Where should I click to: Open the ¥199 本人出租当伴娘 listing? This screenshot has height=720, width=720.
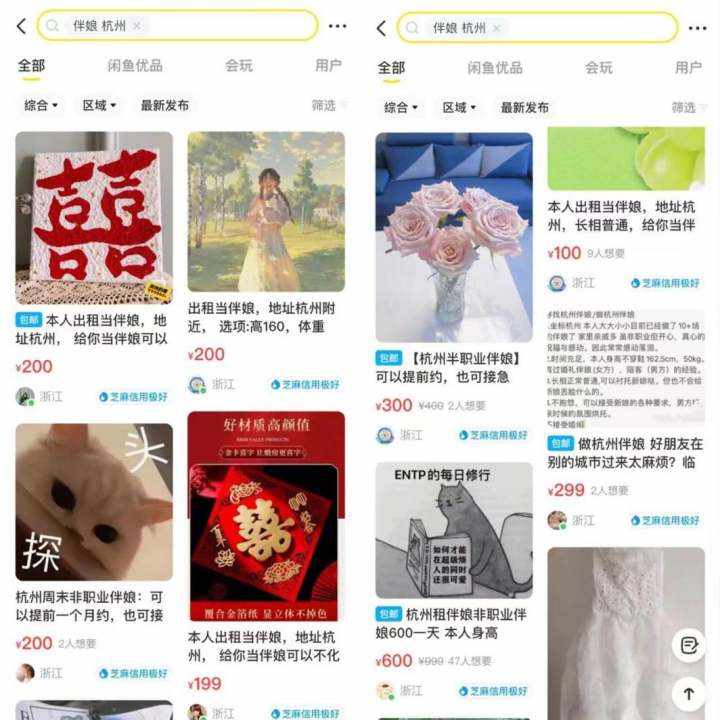266,515
